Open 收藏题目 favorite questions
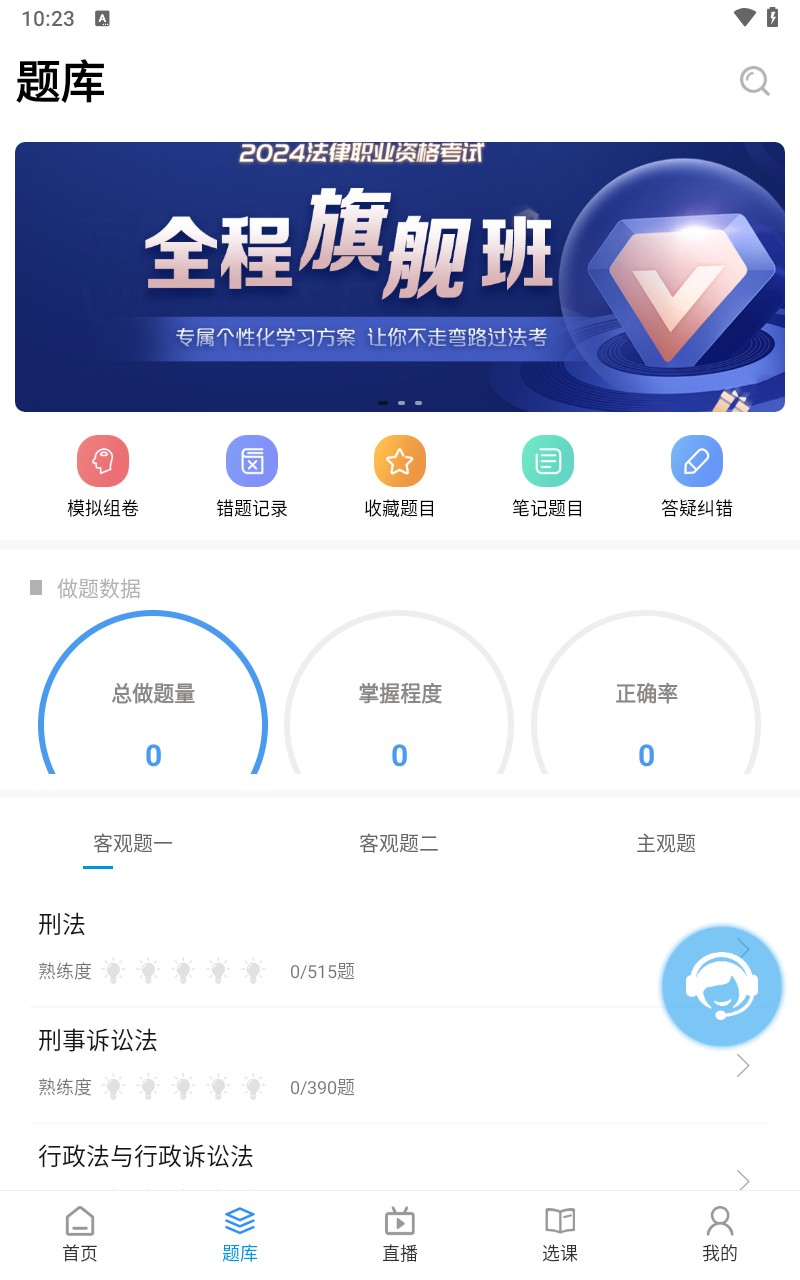The width and height of the screenshot is (800, 1280). 399,475
